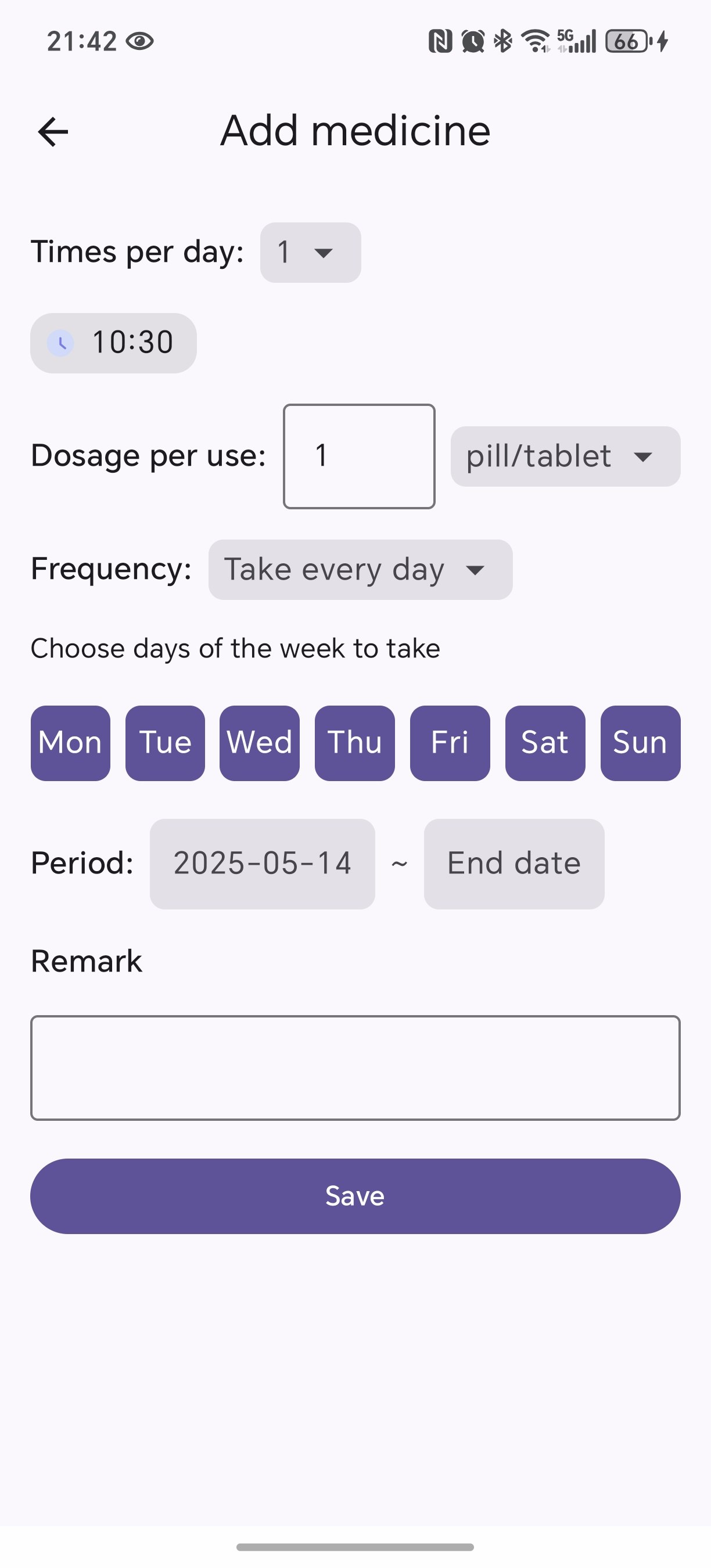
Task: Toggle the Tuesday weekday button
Action: (164, 742)
